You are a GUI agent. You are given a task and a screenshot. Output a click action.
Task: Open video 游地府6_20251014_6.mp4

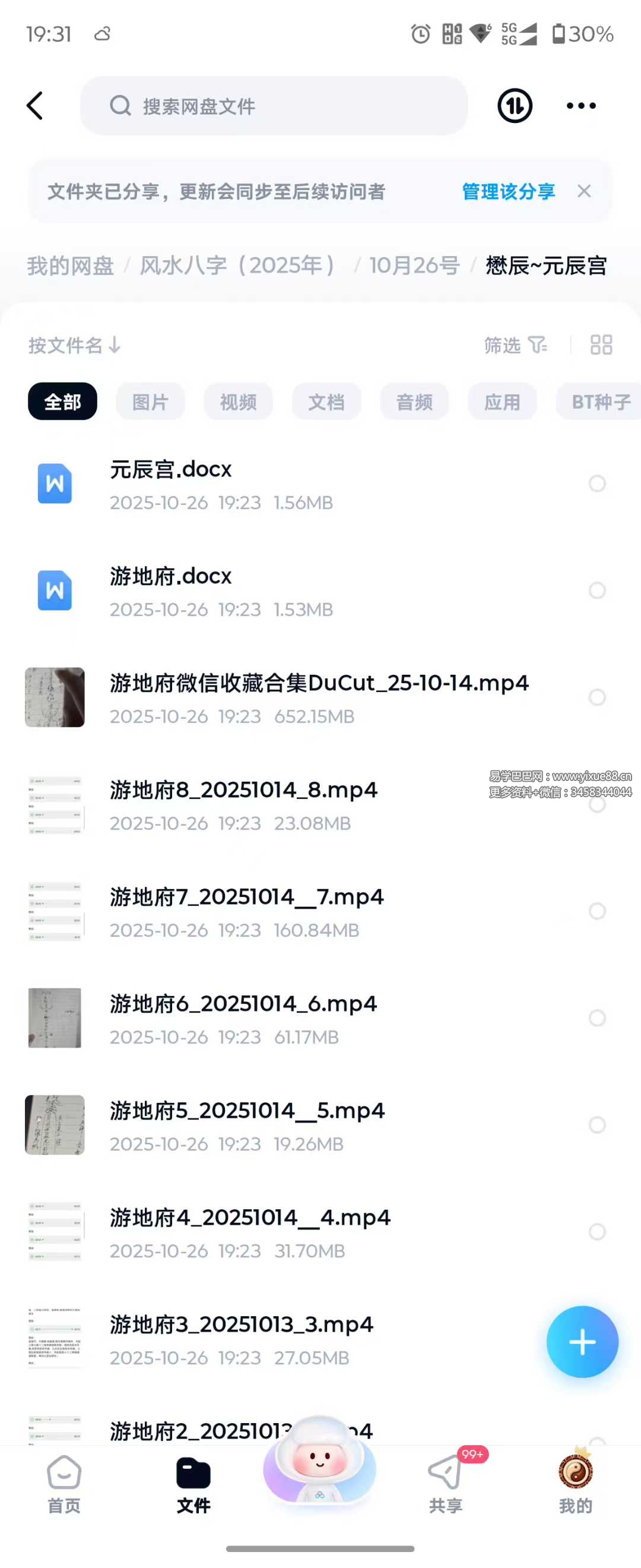coord(243,1004)
